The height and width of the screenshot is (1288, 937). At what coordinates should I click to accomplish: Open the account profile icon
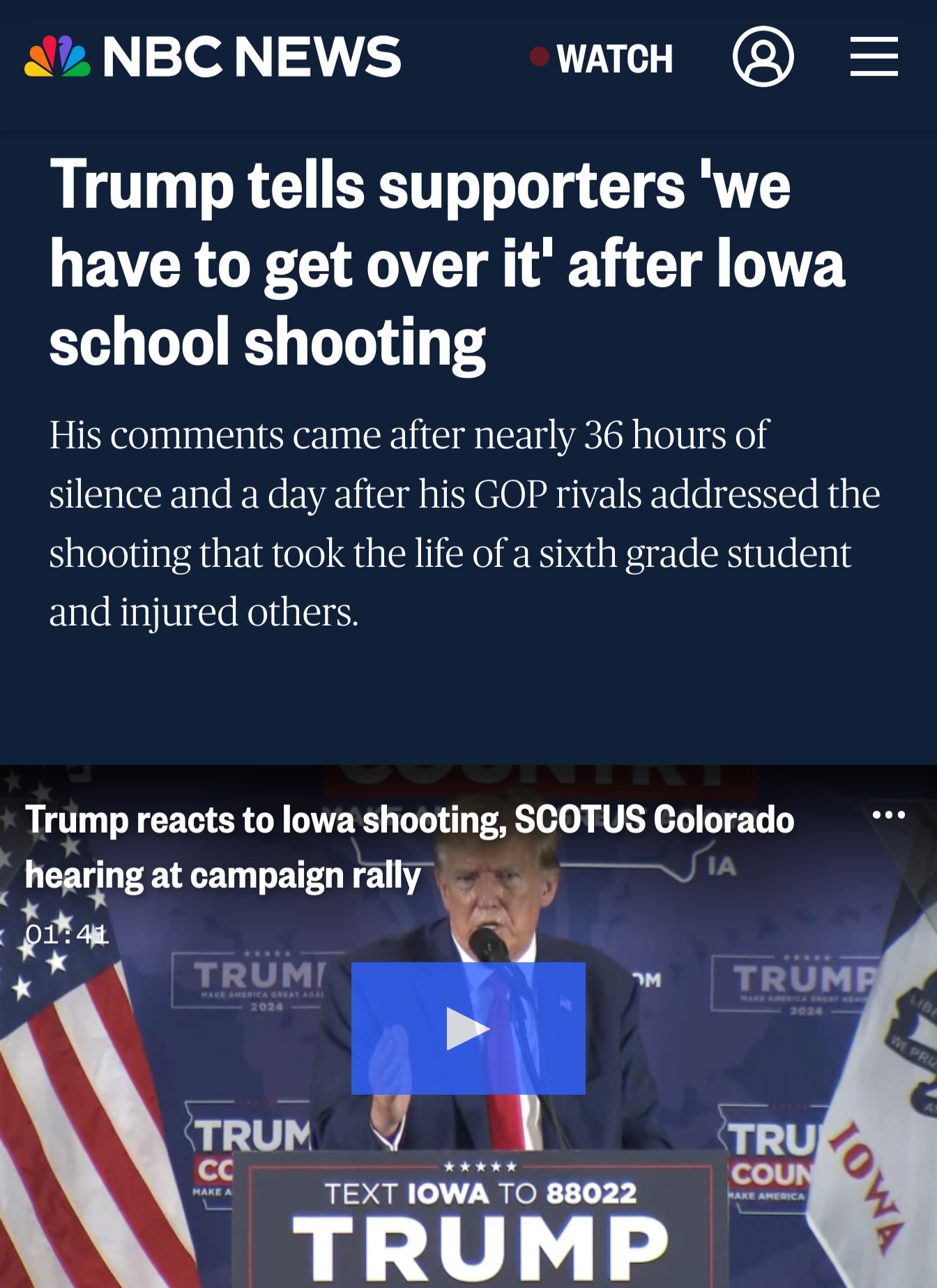point(763,57)
